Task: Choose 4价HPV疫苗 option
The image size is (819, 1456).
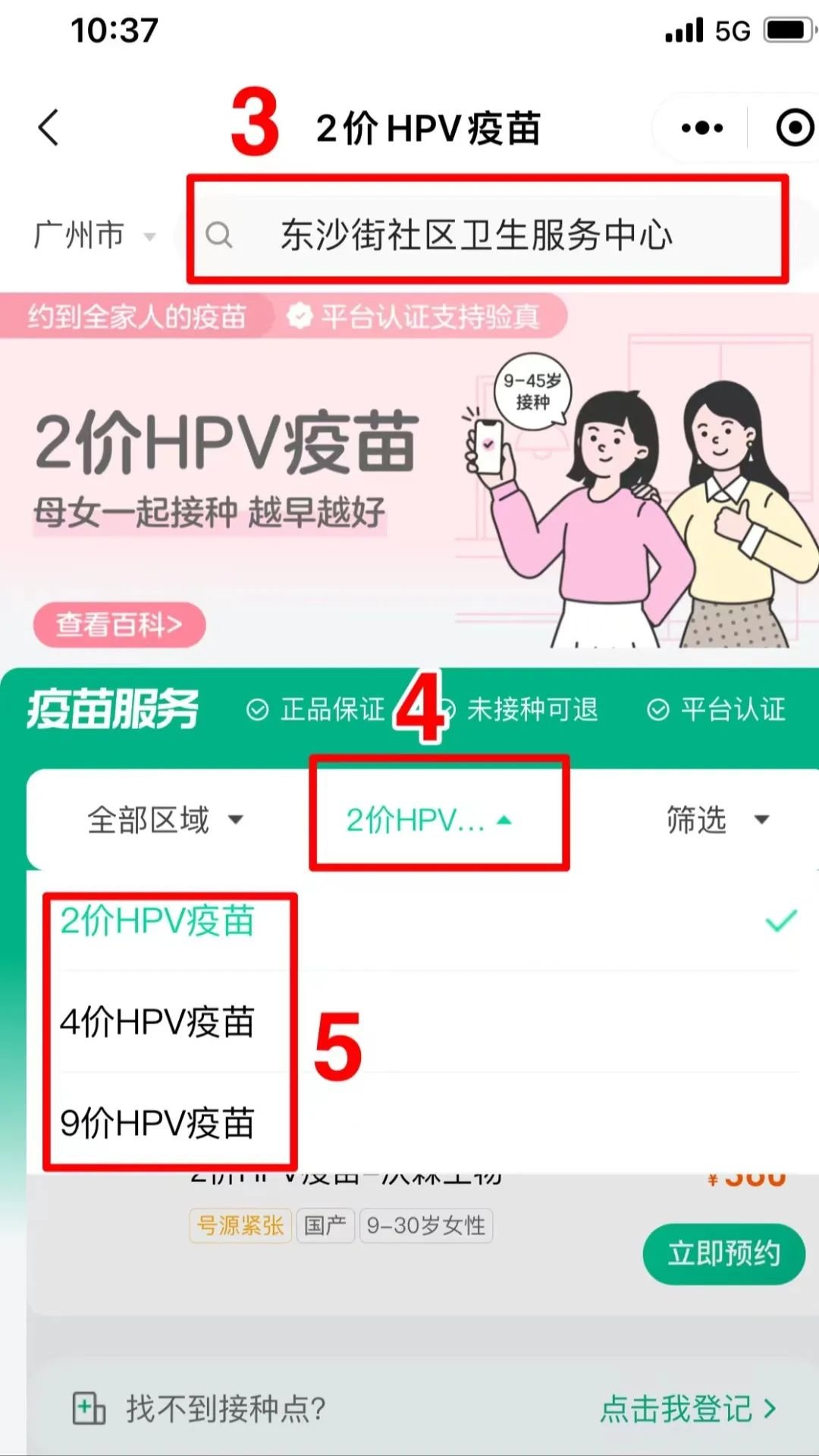Action: click(157, 1022)
